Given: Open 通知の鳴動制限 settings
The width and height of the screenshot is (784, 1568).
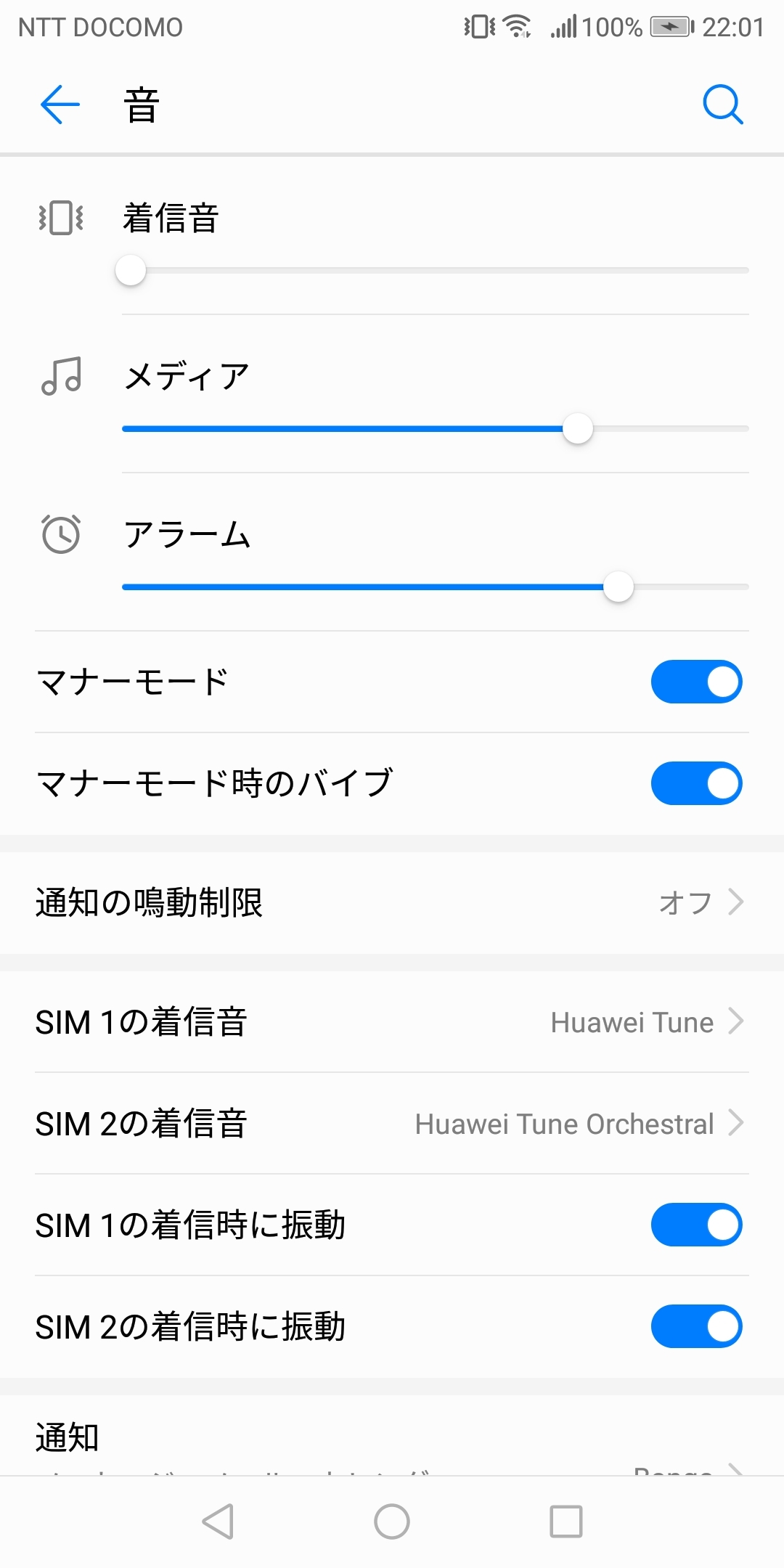Looking at the screenshot, I should (392, 902).
